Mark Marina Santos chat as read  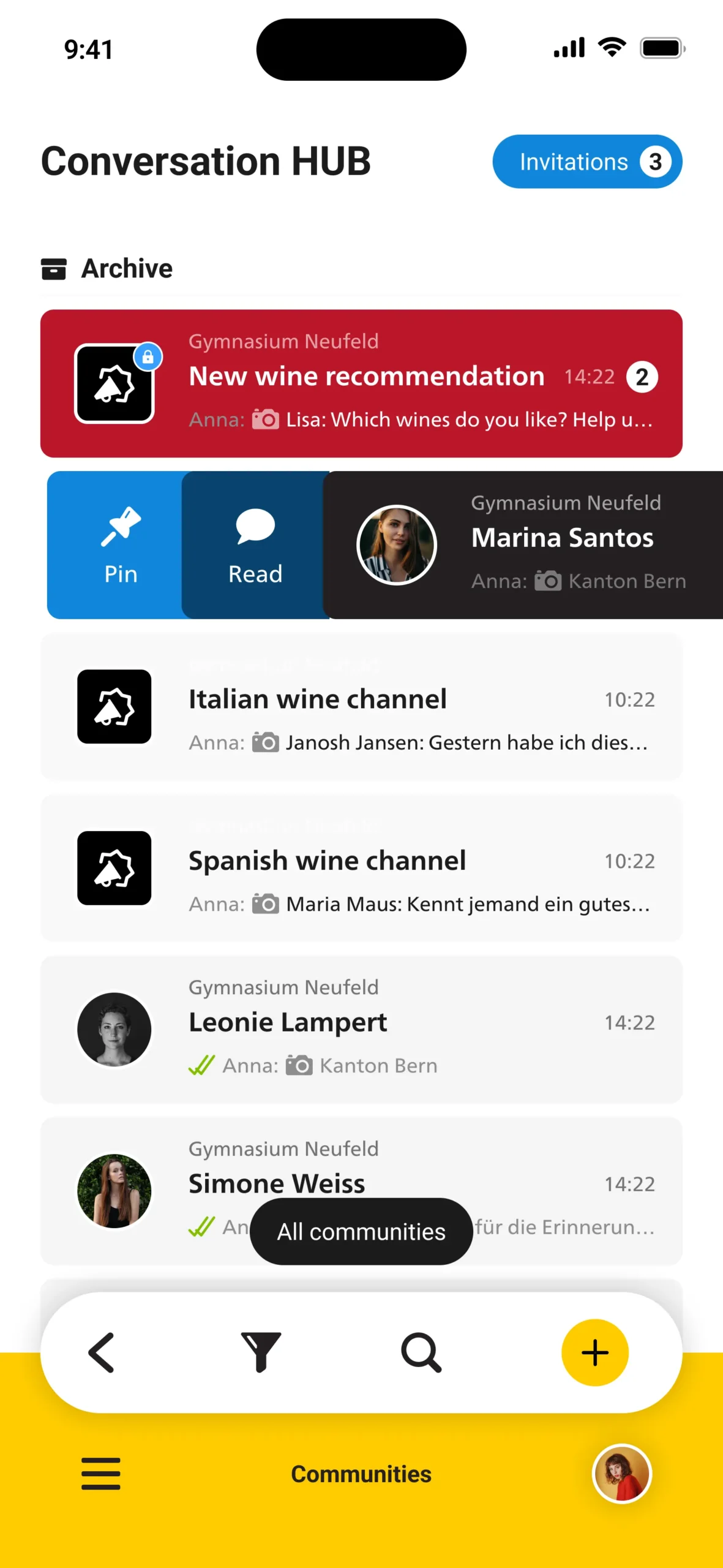tap(255, 545)
